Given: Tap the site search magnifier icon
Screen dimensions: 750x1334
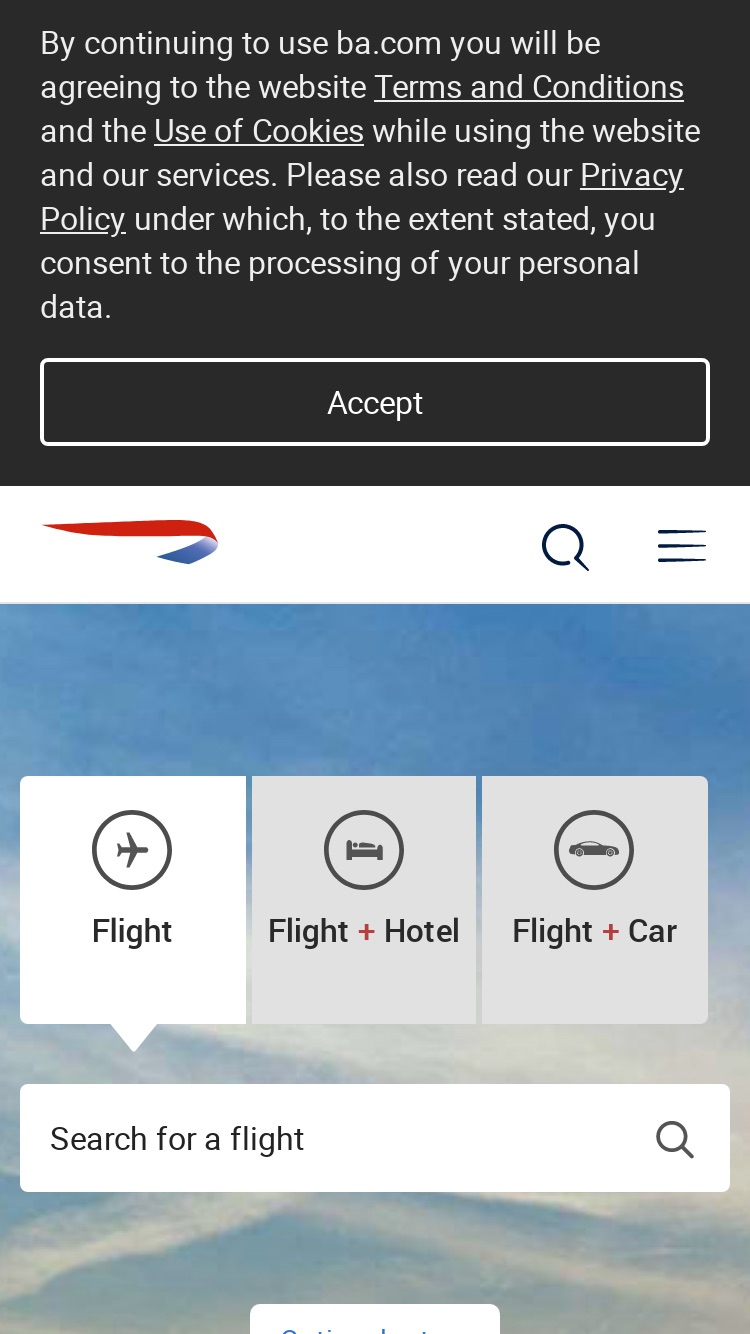Looking at the screenshot, I should [565, 547].
